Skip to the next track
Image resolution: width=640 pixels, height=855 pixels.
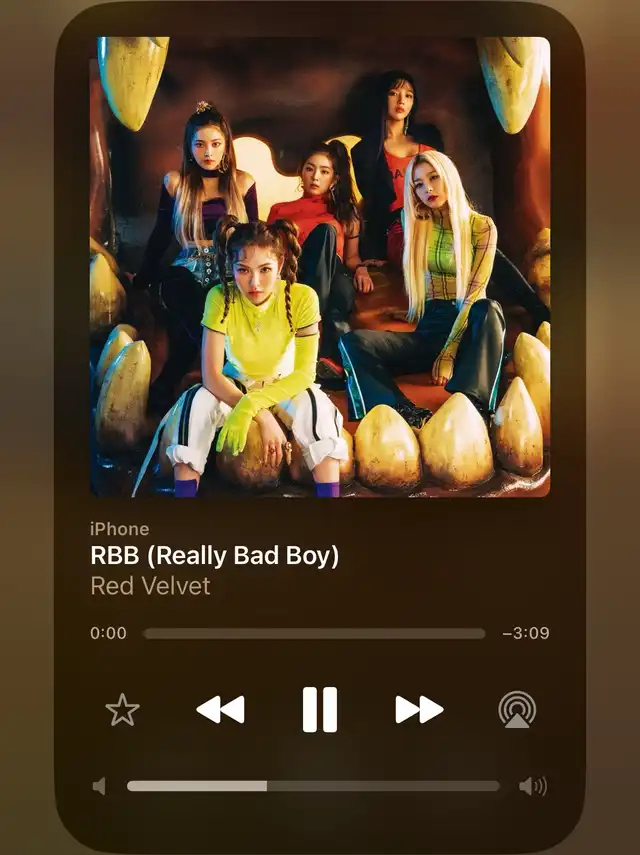[x=419, y=710]
